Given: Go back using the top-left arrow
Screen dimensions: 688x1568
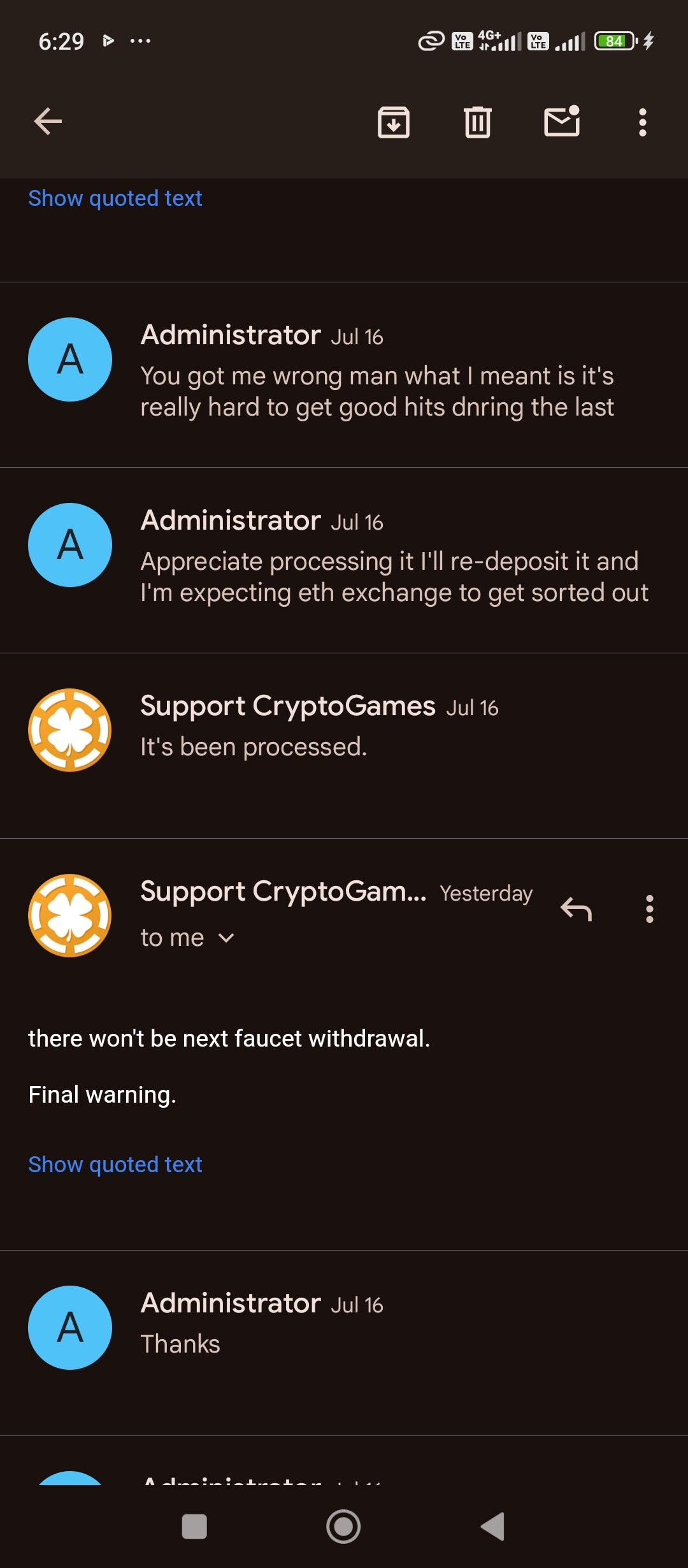Looking at the screenshot, I should click(x=48, y=121).
